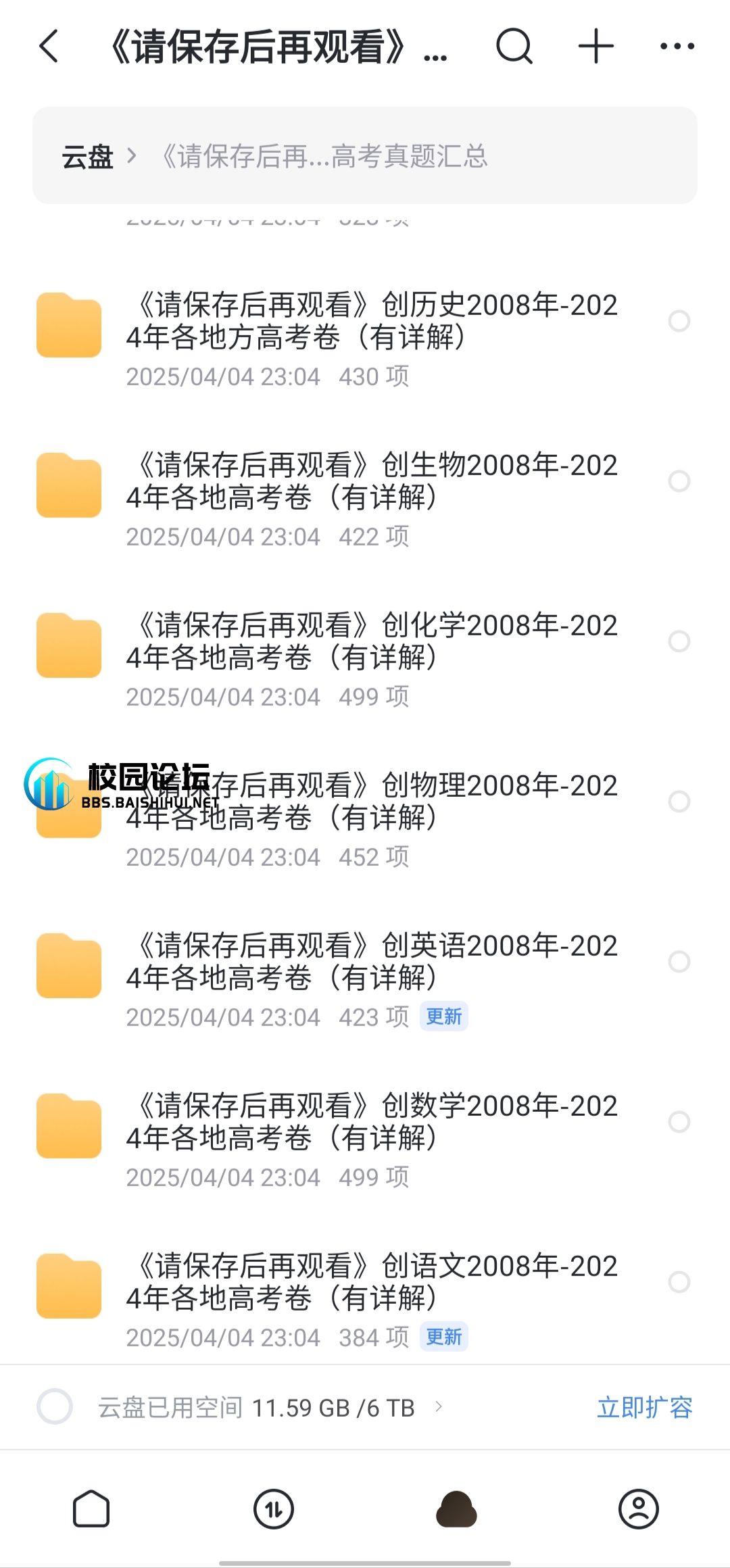Open the search function

(515, 46)
